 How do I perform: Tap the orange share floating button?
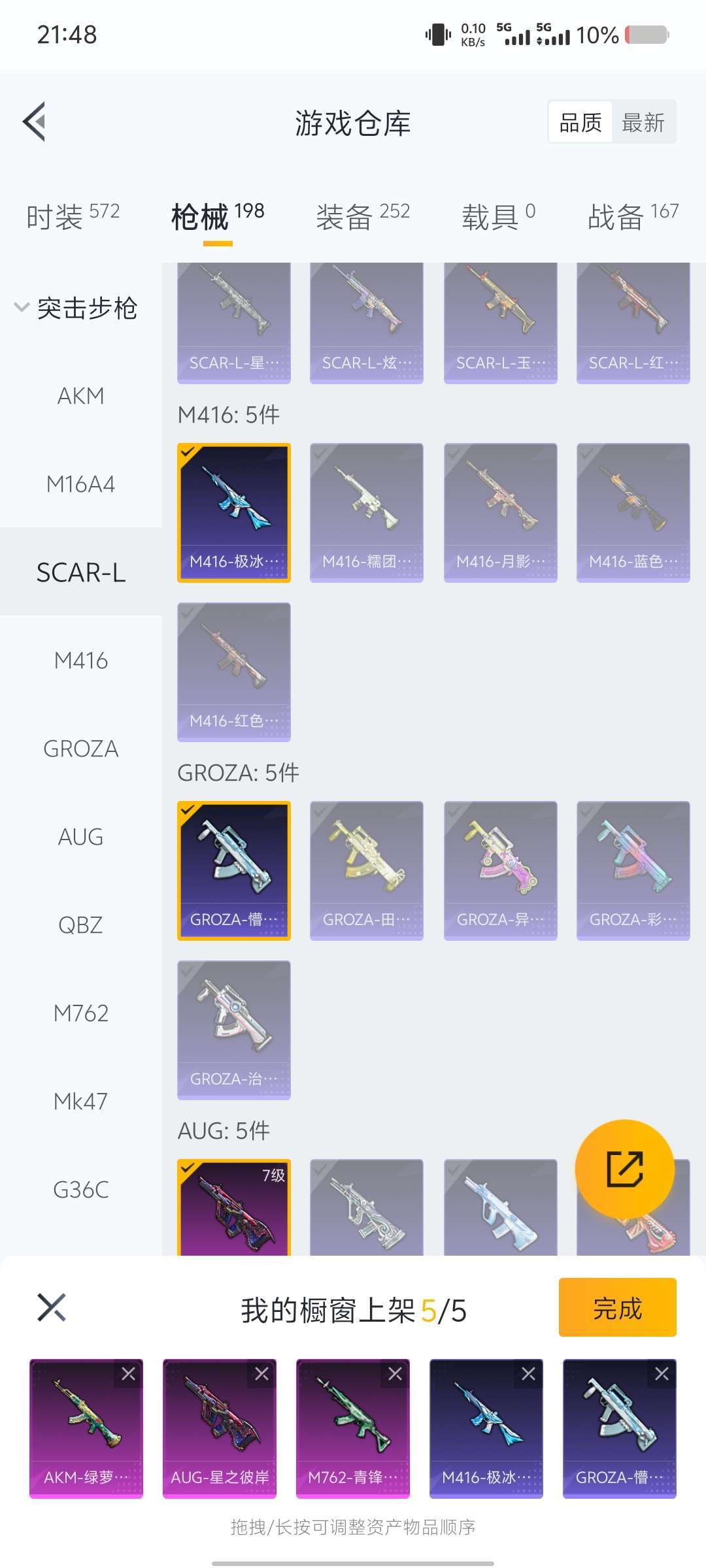624,1169
